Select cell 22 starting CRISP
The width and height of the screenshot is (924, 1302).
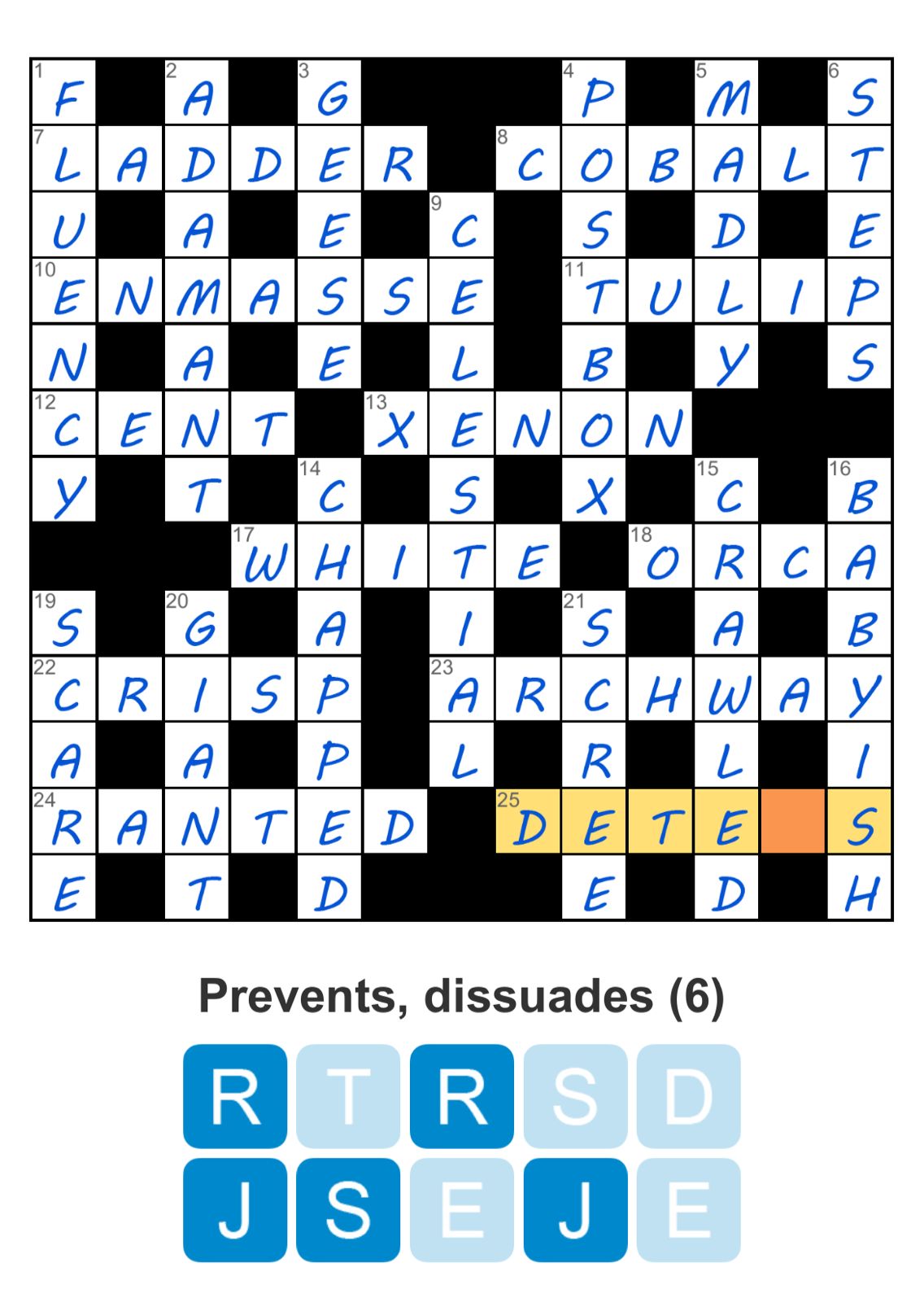click(64, 692)
